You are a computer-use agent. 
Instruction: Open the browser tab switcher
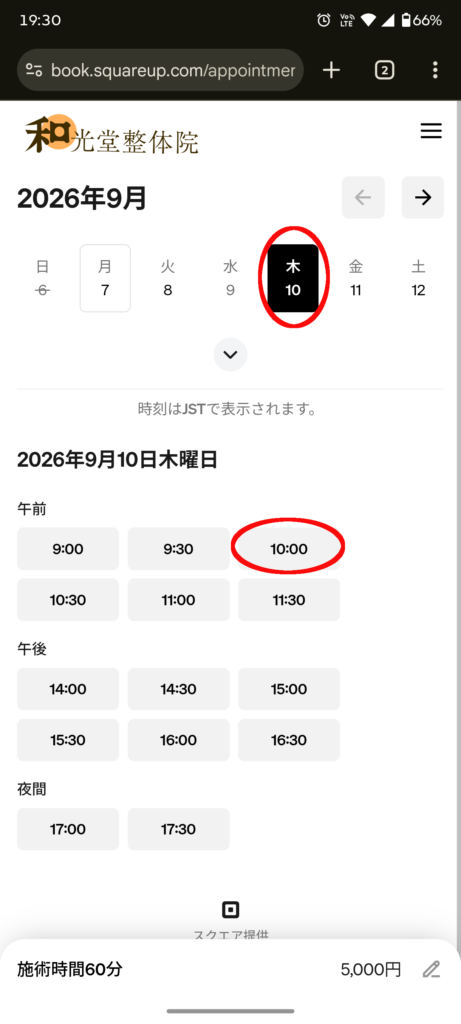tap(385, 70)
